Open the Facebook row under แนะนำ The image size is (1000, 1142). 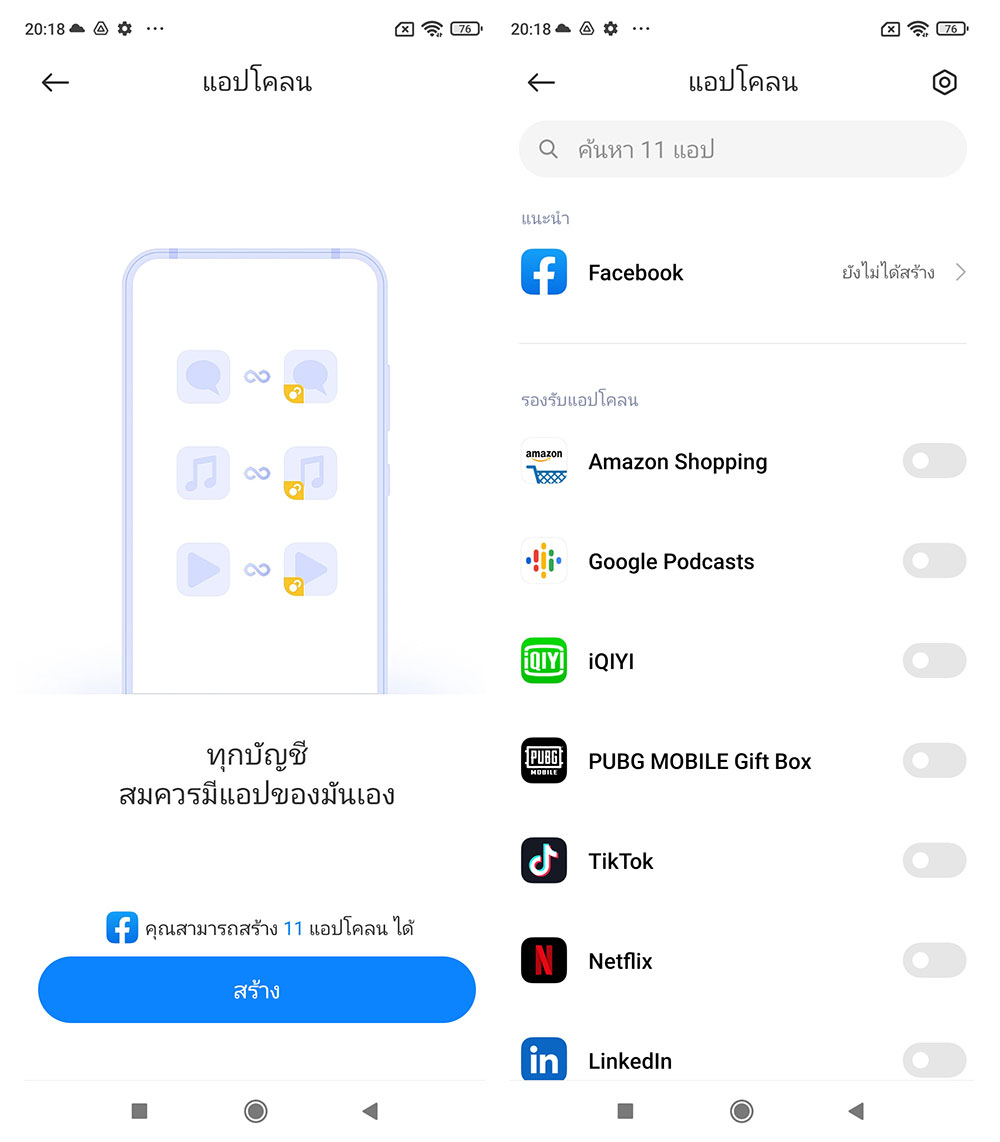pyautogui.click(x=742, y=272)
